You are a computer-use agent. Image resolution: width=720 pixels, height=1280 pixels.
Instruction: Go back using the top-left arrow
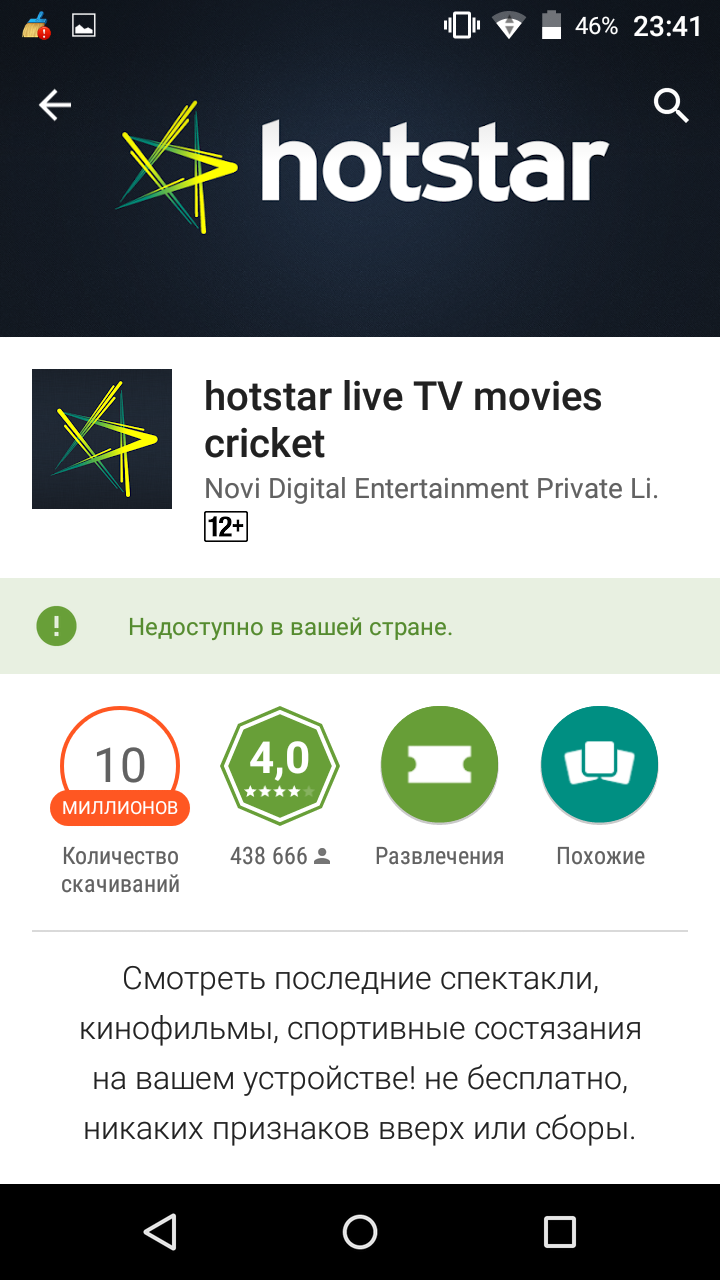pos(55,105)
